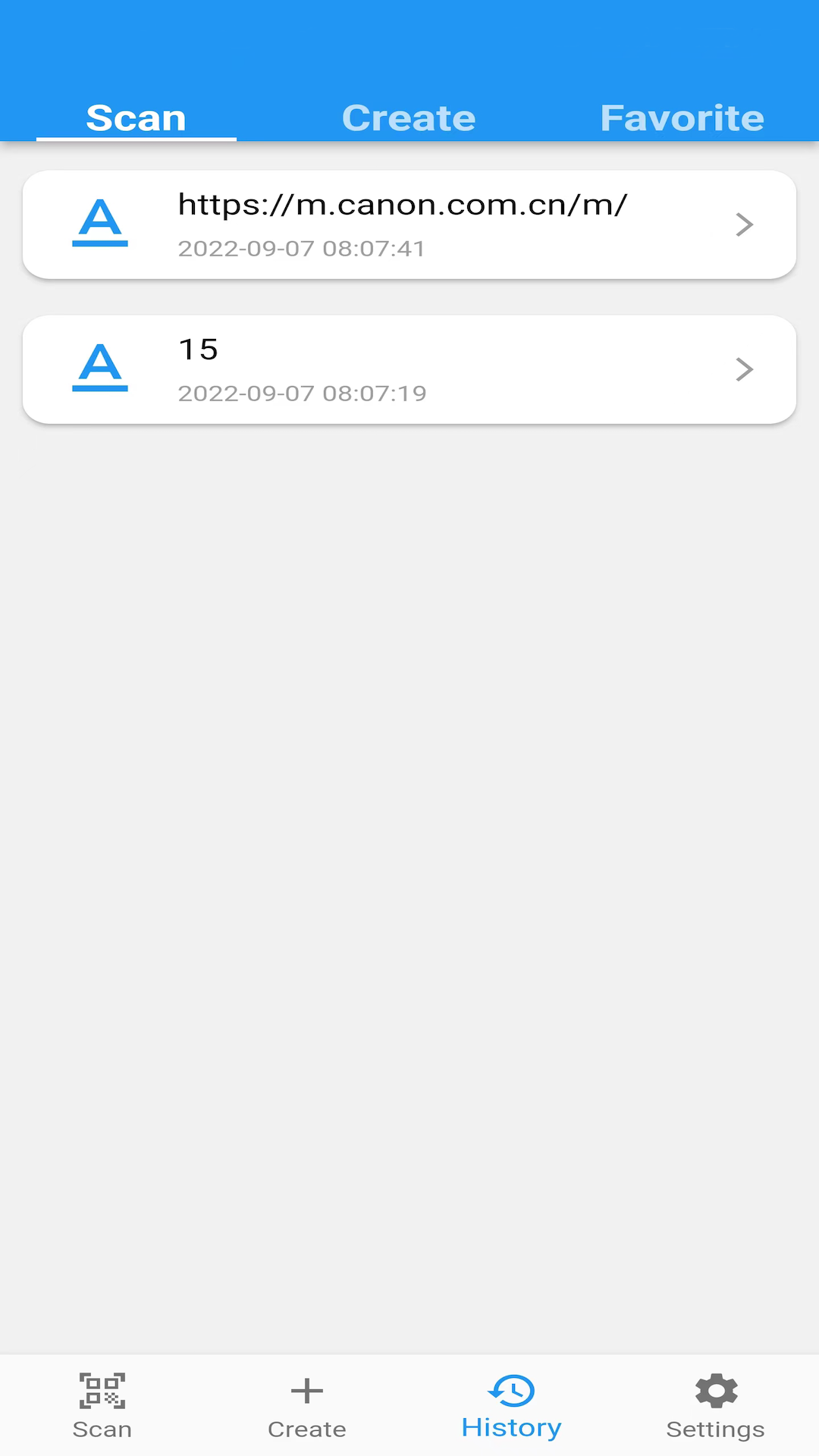The width and height of the screenshot is (819, 1456).
Task: Open the chevron on the entry labeled 15
Action: click(x=744, y=369)
